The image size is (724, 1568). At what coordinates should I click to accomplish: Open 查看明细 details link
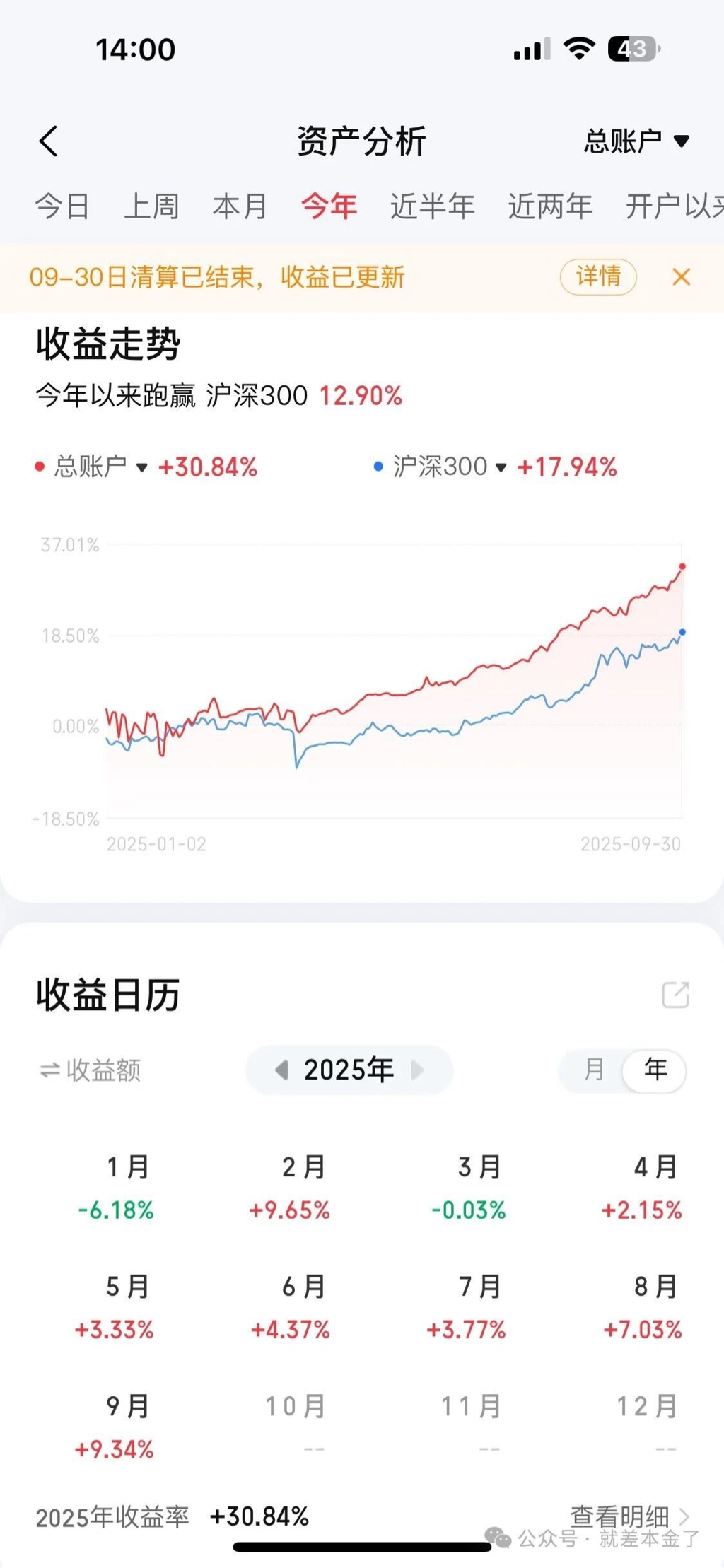[x=628, y=1516]
